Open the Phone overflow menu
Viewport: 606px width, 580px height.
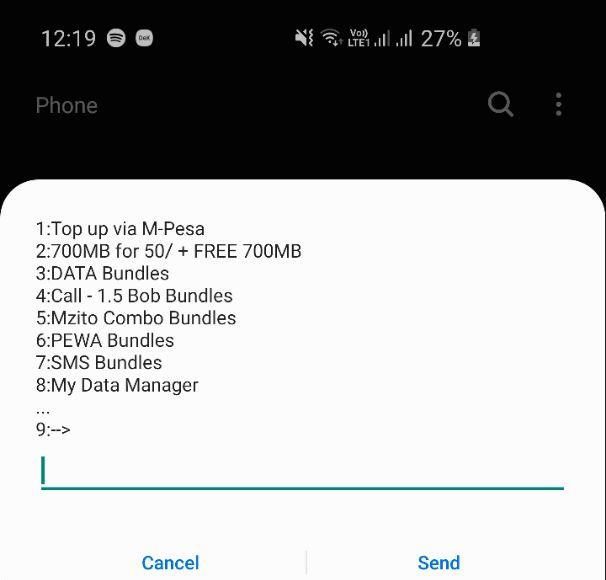click(558, 104)
